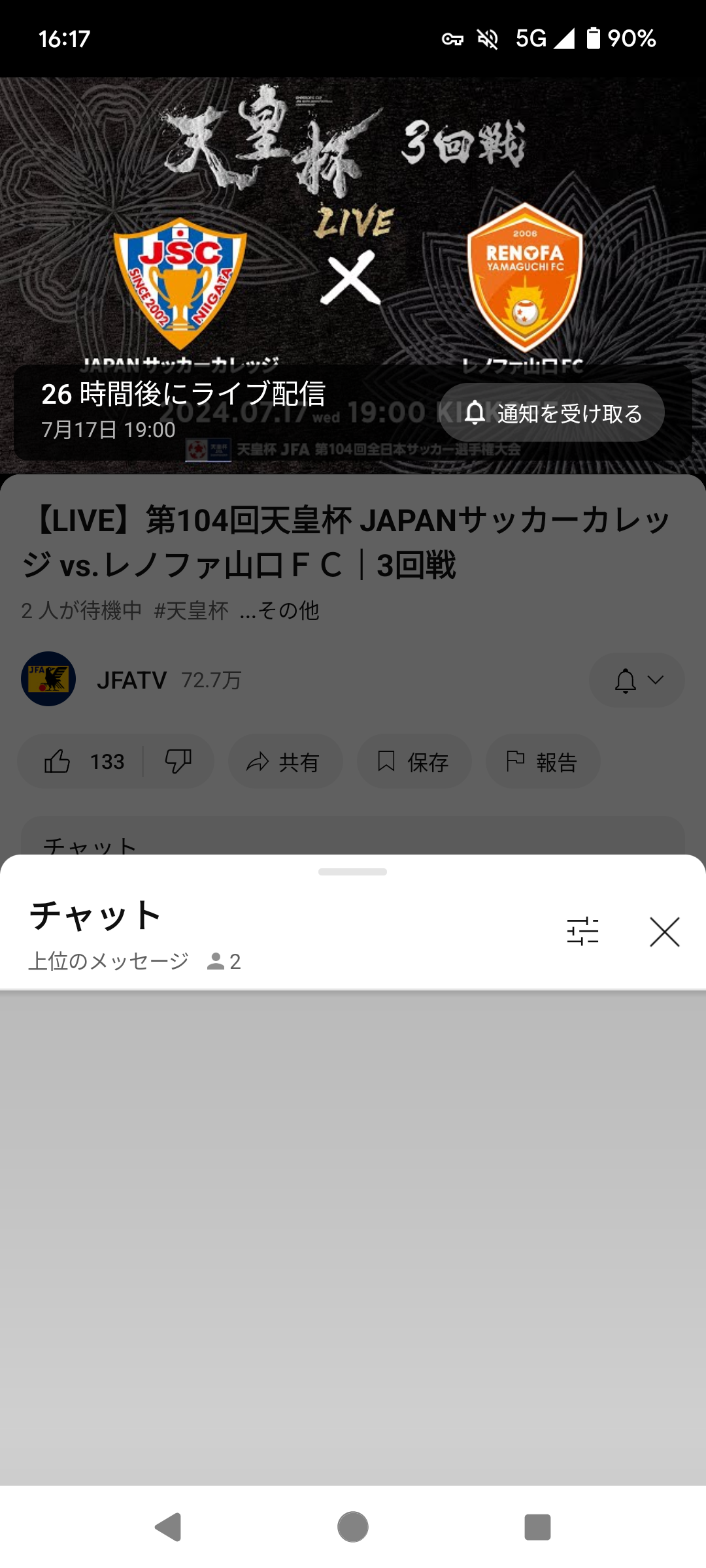Open JFATV channel page
Screen dimensions: 706x1568
click(131, 680)
